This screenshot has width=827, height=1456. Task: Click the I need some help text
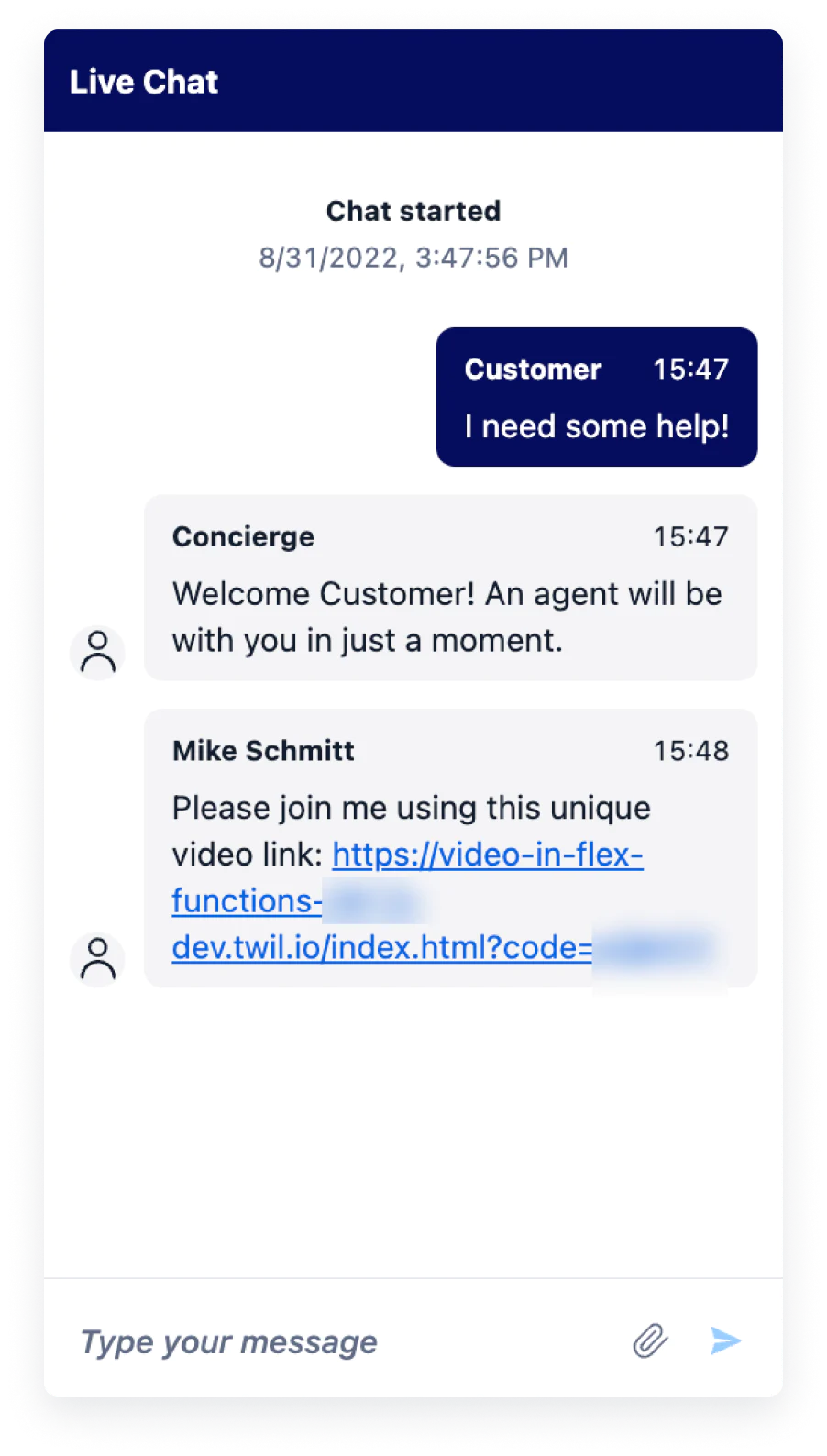594,425
